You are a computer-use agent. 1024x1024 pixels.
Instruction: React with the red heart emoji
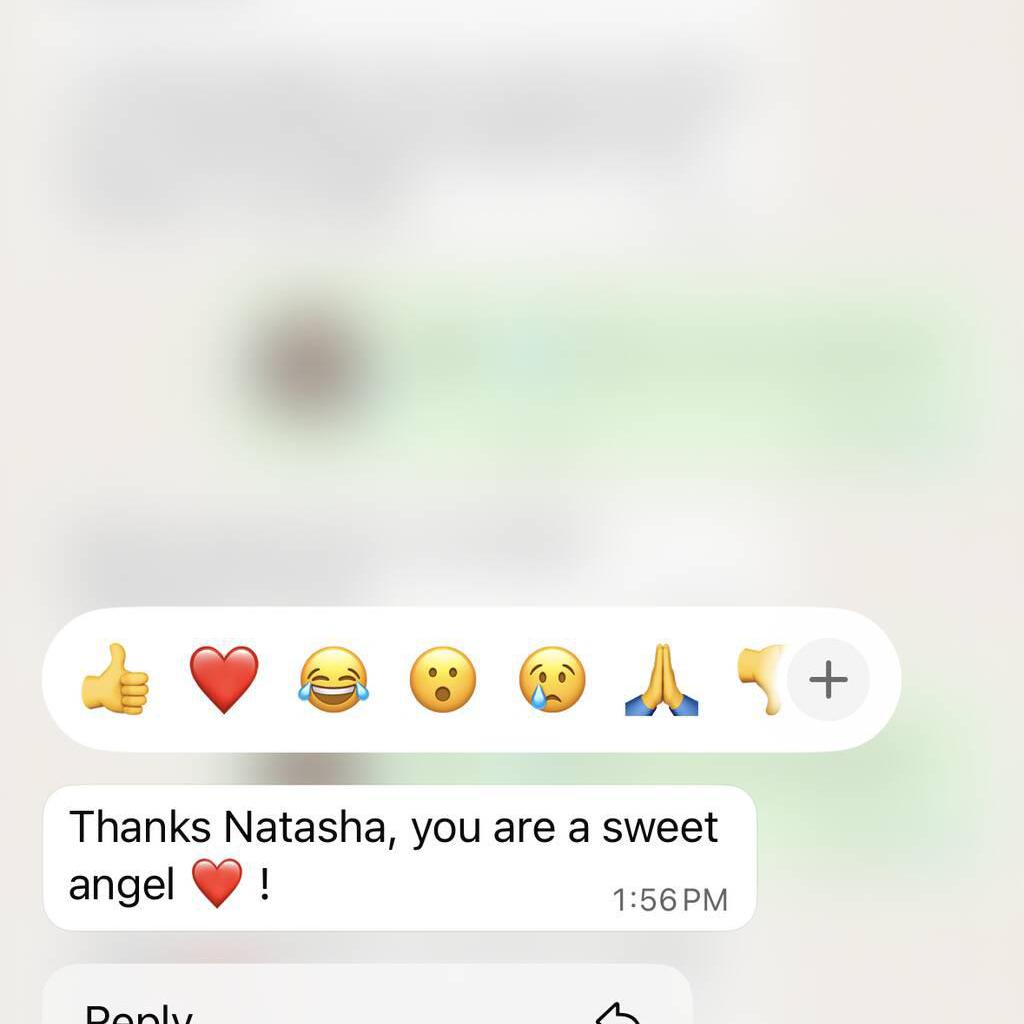pos(224,679)
